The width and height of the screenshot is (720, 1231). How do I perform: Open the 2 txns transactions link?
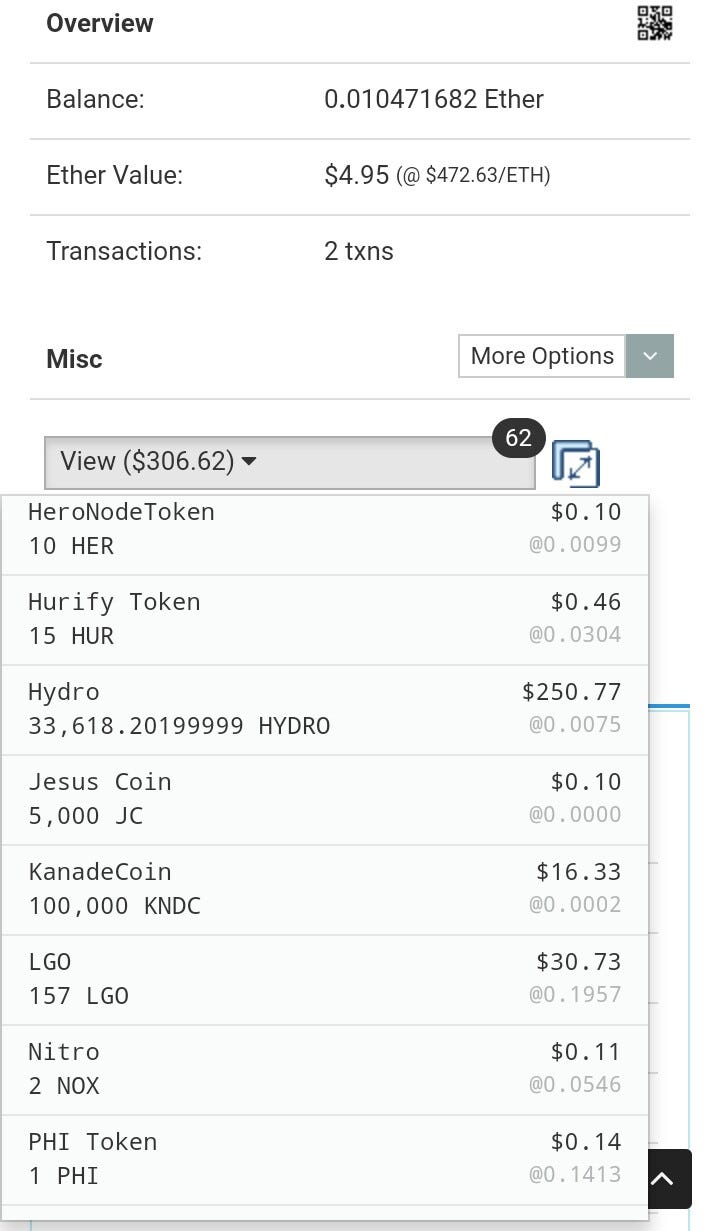tap(358, 251)
